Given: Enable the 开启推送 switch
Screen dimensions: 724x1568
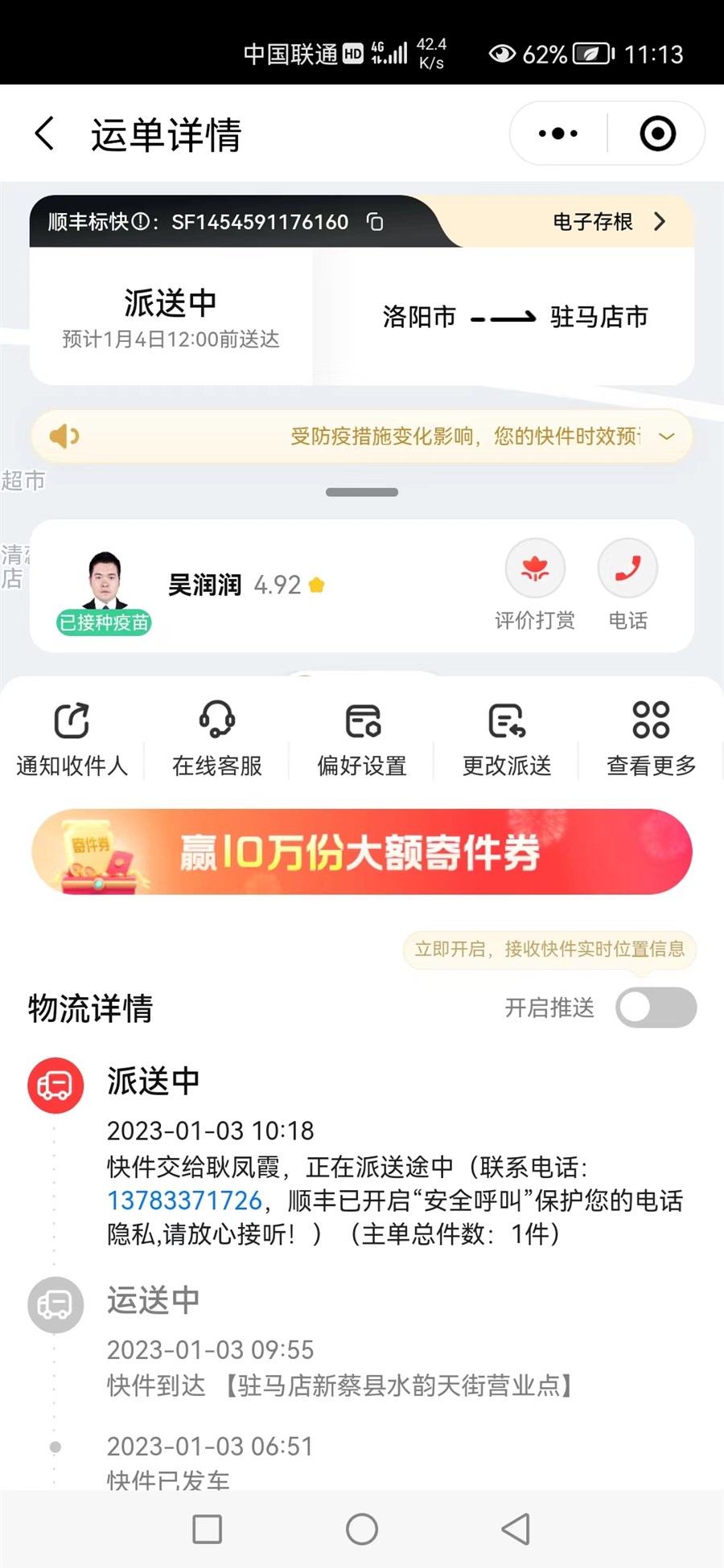Looking at the screenshot, I should coord(656,1008).
